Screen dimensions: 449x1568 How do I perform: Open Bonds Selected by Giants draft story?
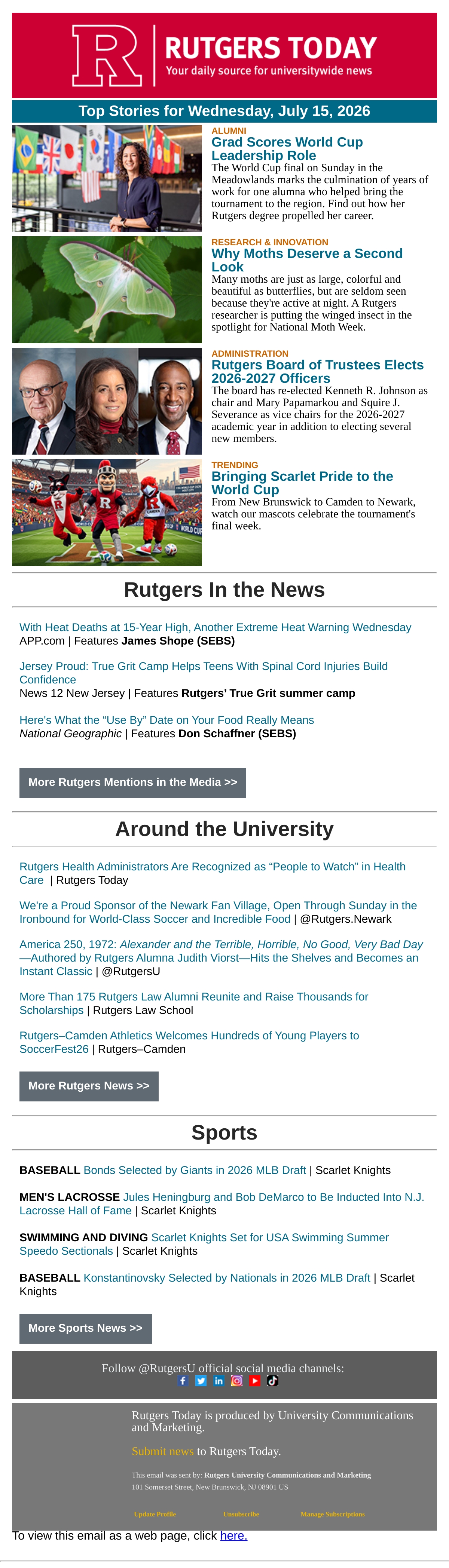click(194, 1170)
